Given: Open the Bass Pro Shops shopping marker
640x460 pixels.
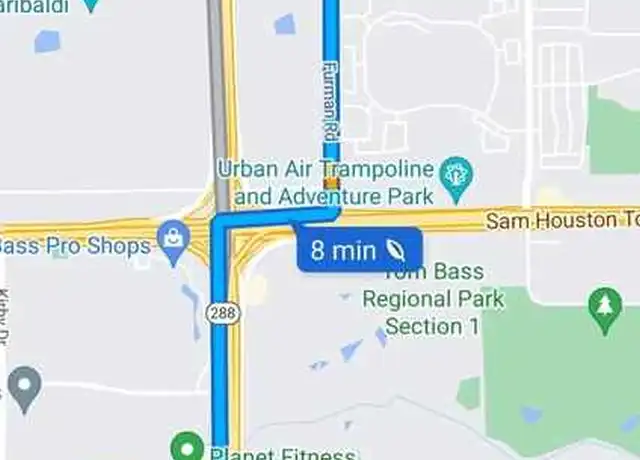Looking at the screenshot, I should click(x=174, y=240).
